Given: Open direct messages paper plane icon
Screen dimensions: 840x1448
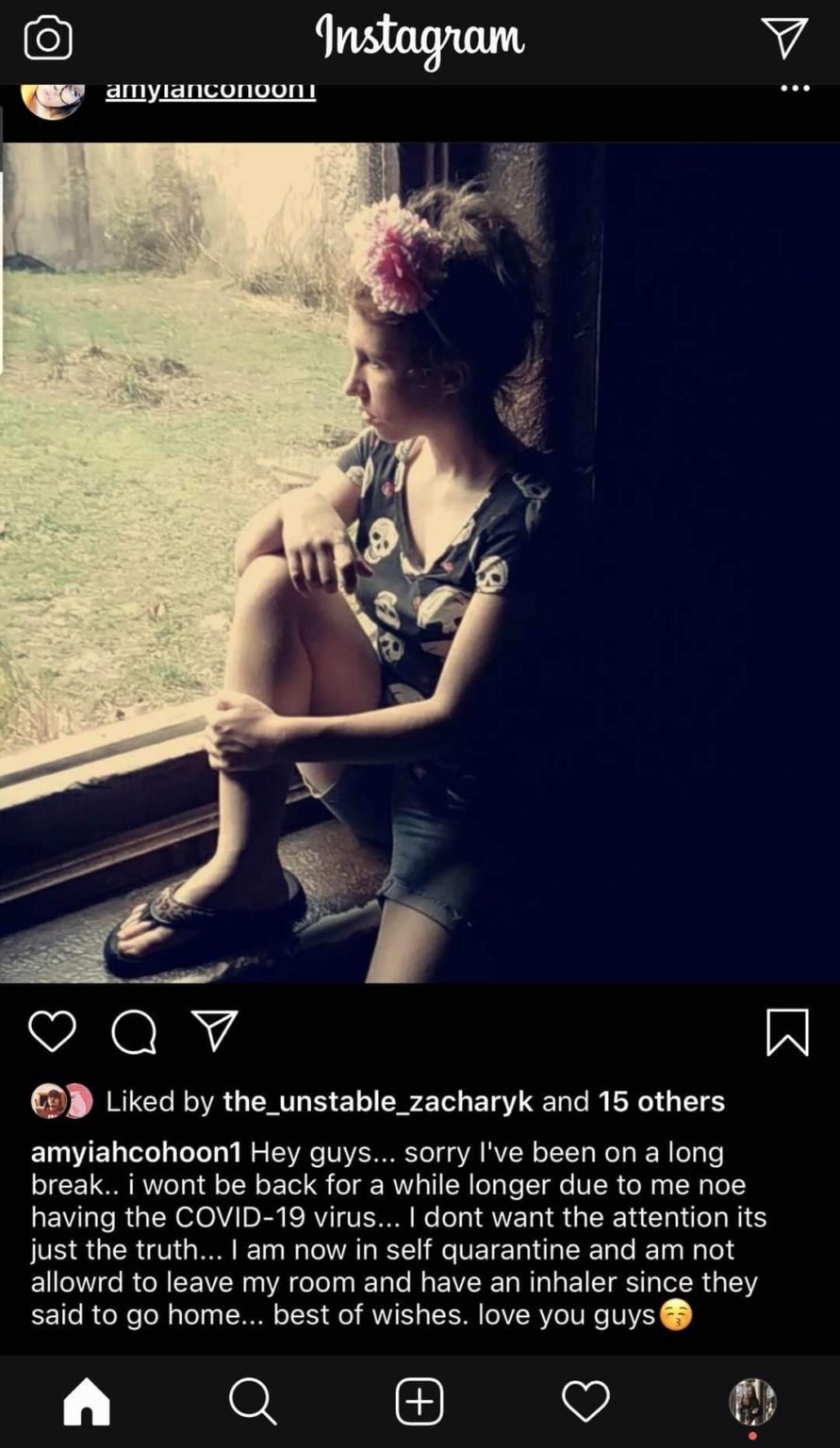Looking at the screenshot, I should [784, 38].
